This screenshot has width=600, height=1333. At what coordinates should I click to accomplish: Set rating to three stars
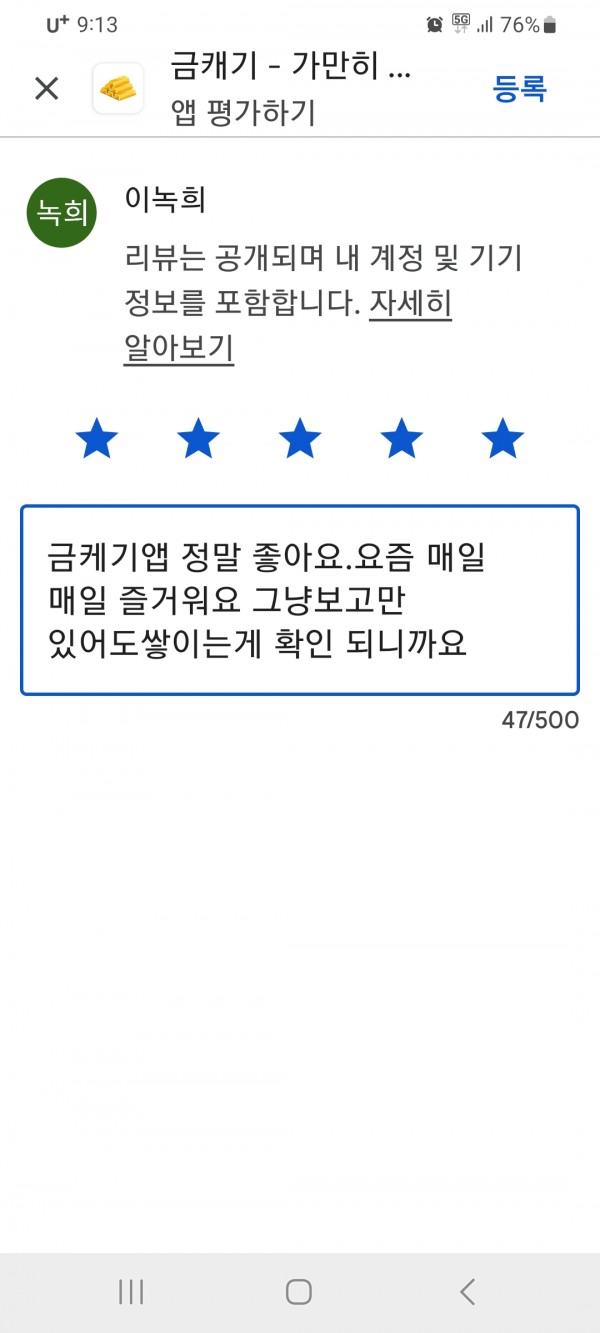coord(300,439)
